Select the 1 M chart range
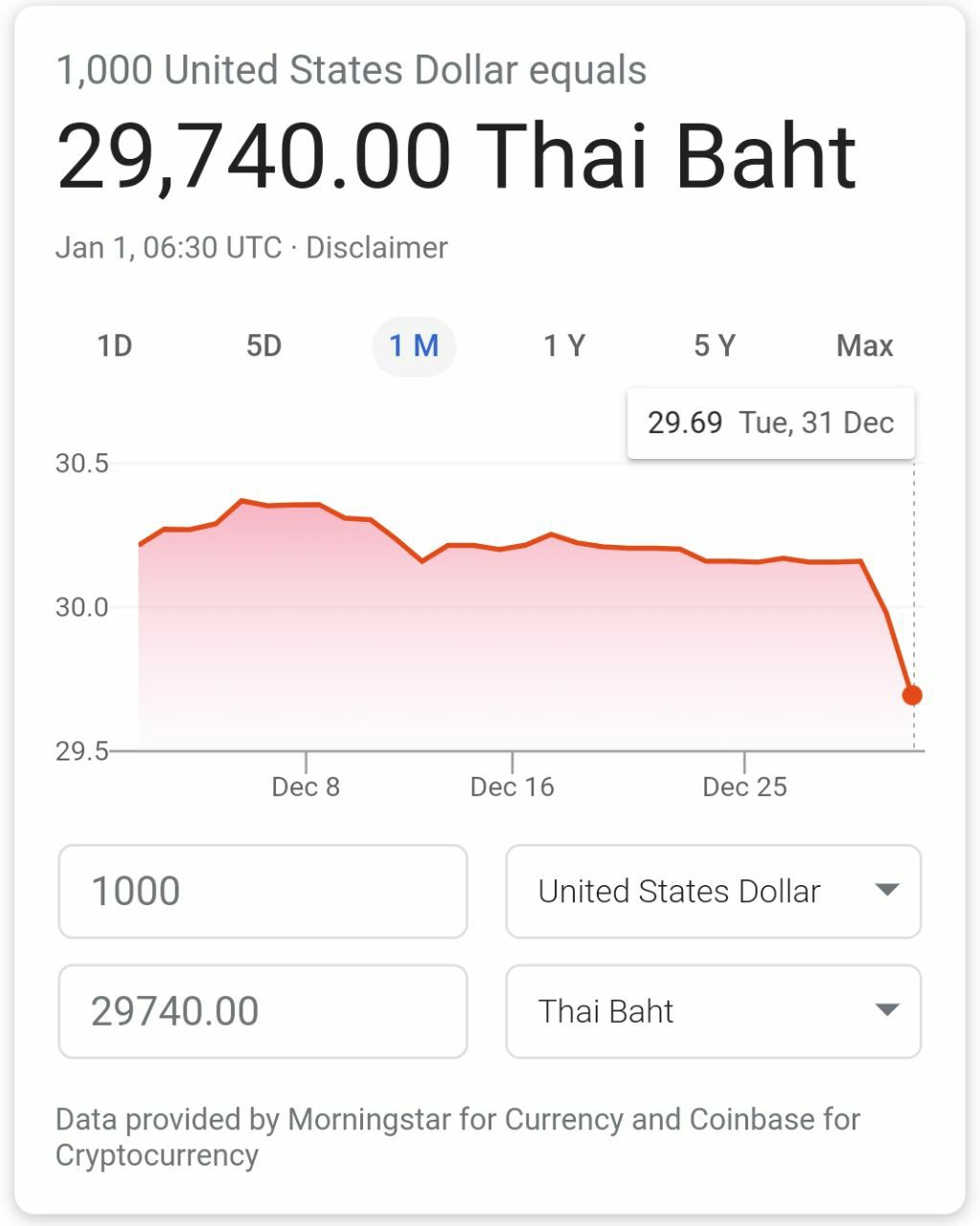This screenshot has height=1226, width=980. point(414,346)
